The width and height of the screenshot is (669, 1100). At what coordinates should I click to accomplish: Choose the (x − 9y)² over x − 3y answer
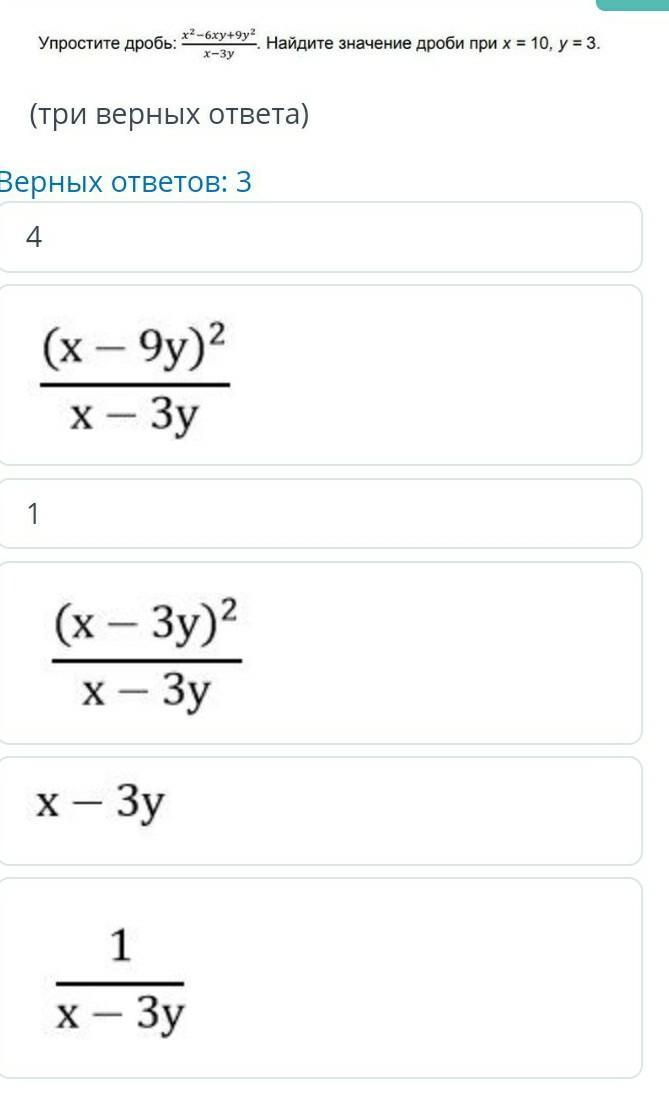pos(319,375)
